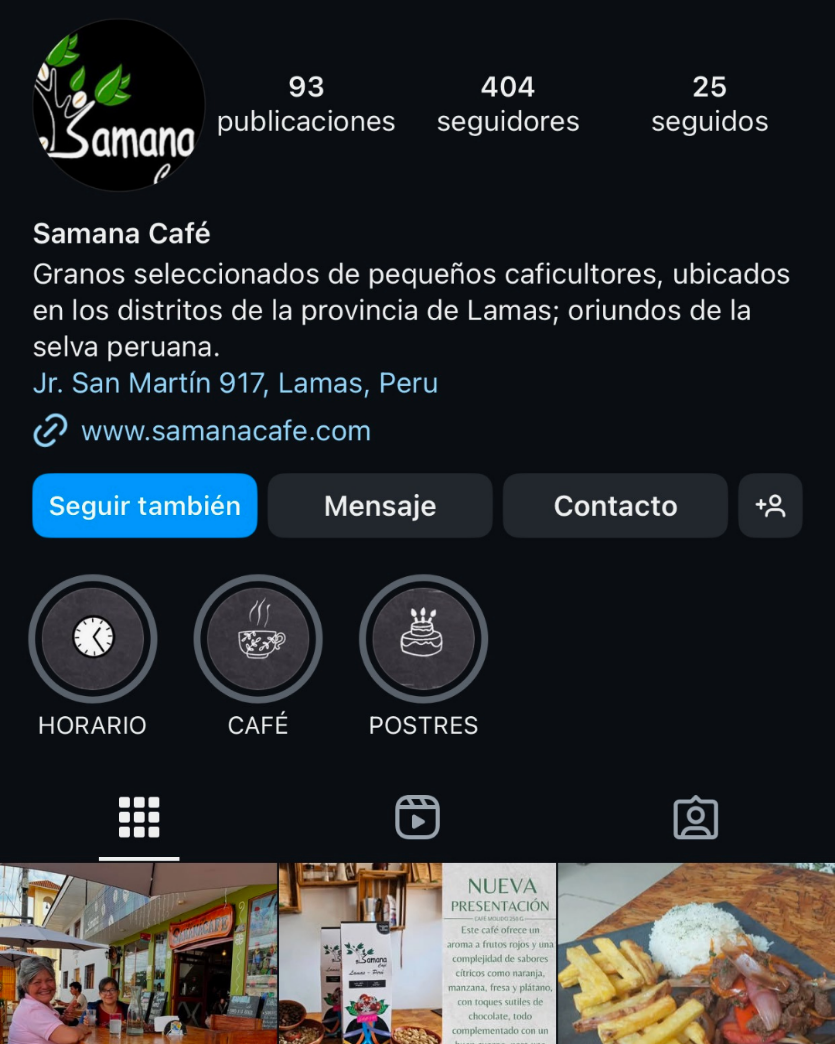View the 25 seguidos list
835x1044 pixels.
pos(709,104)
